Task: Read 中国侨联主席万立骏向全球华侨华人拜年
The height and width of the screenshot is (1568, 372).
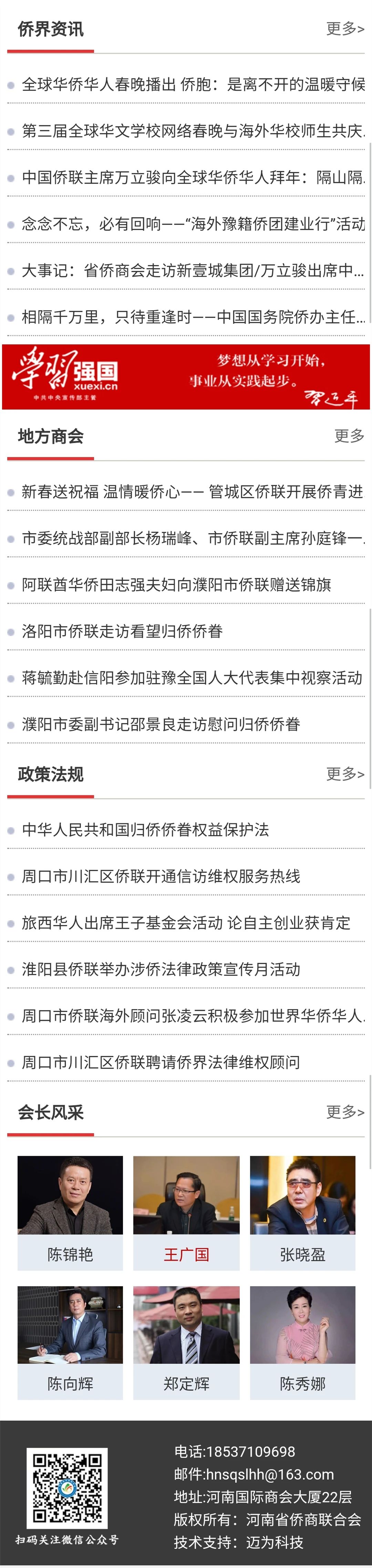Action: pos(193,178)
